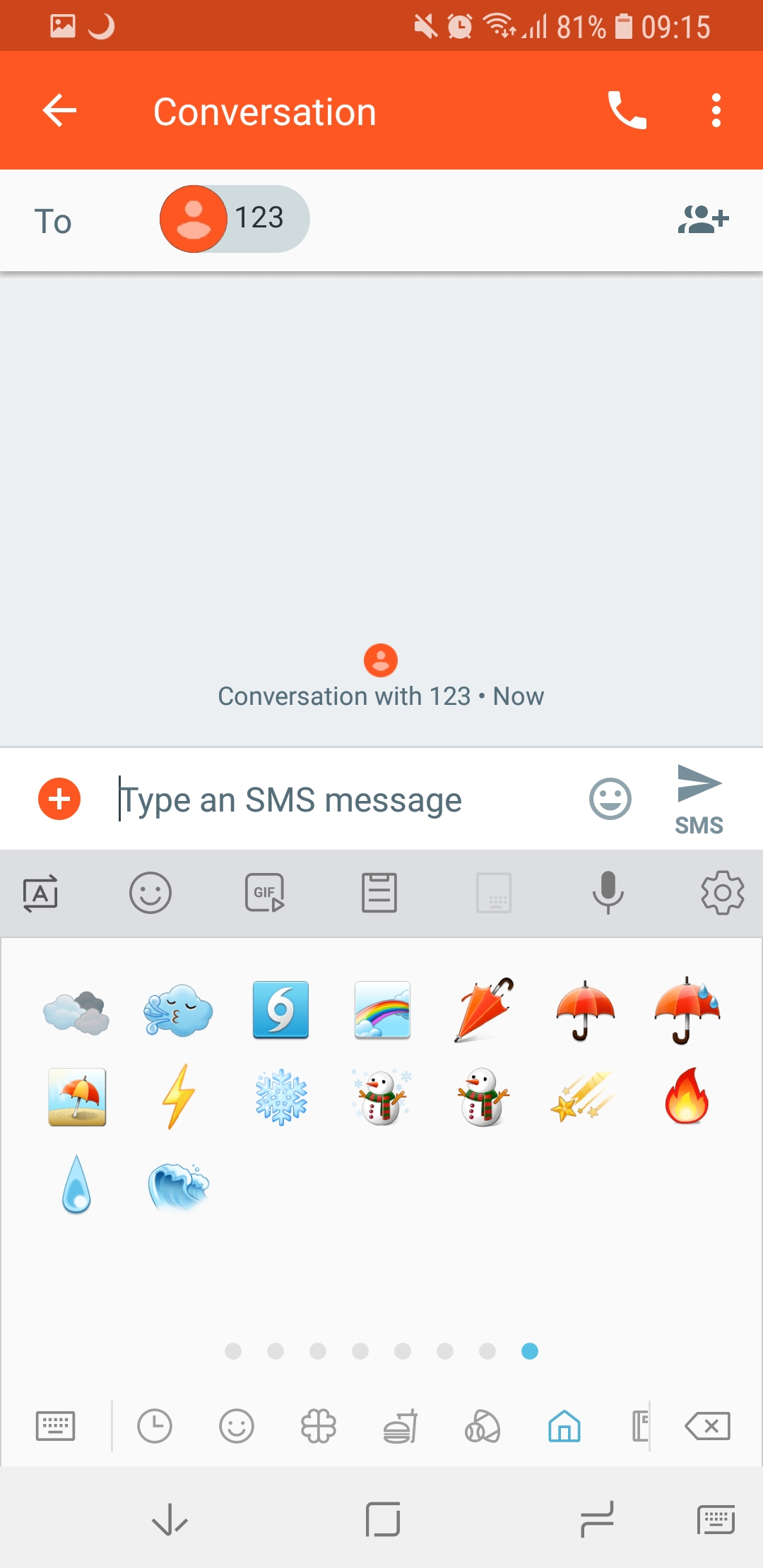Open attachments with the orange plus button
This screenshot has height=1568, width=763.
[59, 799]
